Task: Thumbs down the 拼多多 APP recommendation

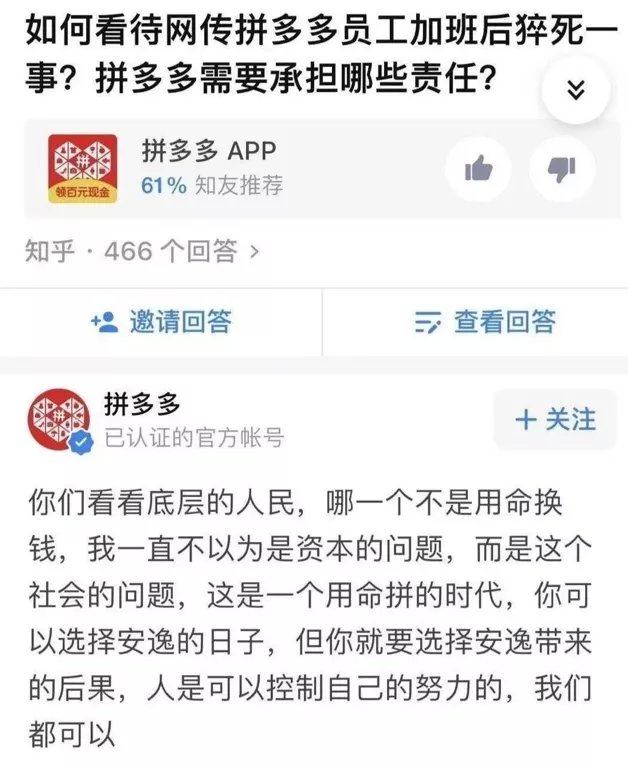Action: tap(561, 170)
